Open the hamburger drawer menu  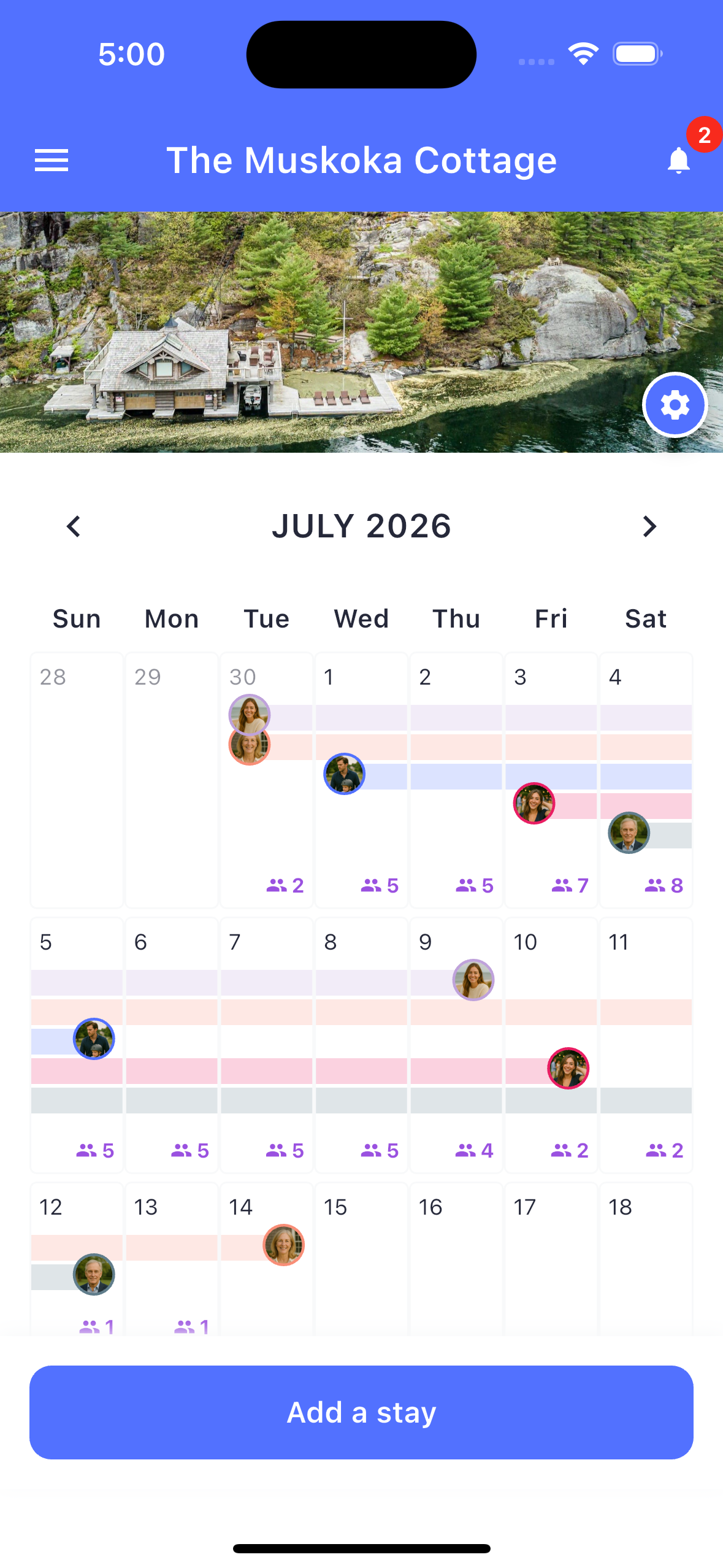coord(52,161)
